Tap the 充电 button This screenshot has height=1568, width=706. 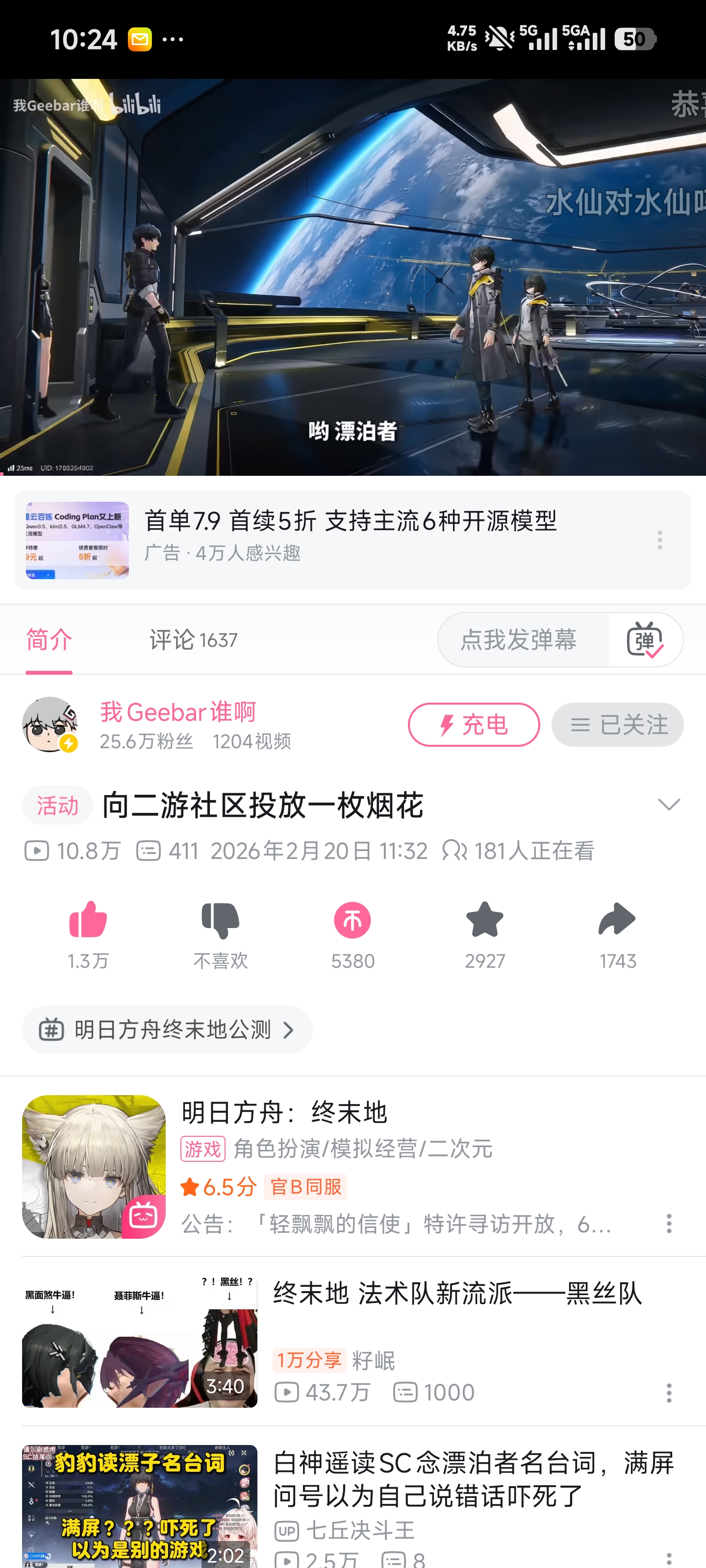[473, 724]
